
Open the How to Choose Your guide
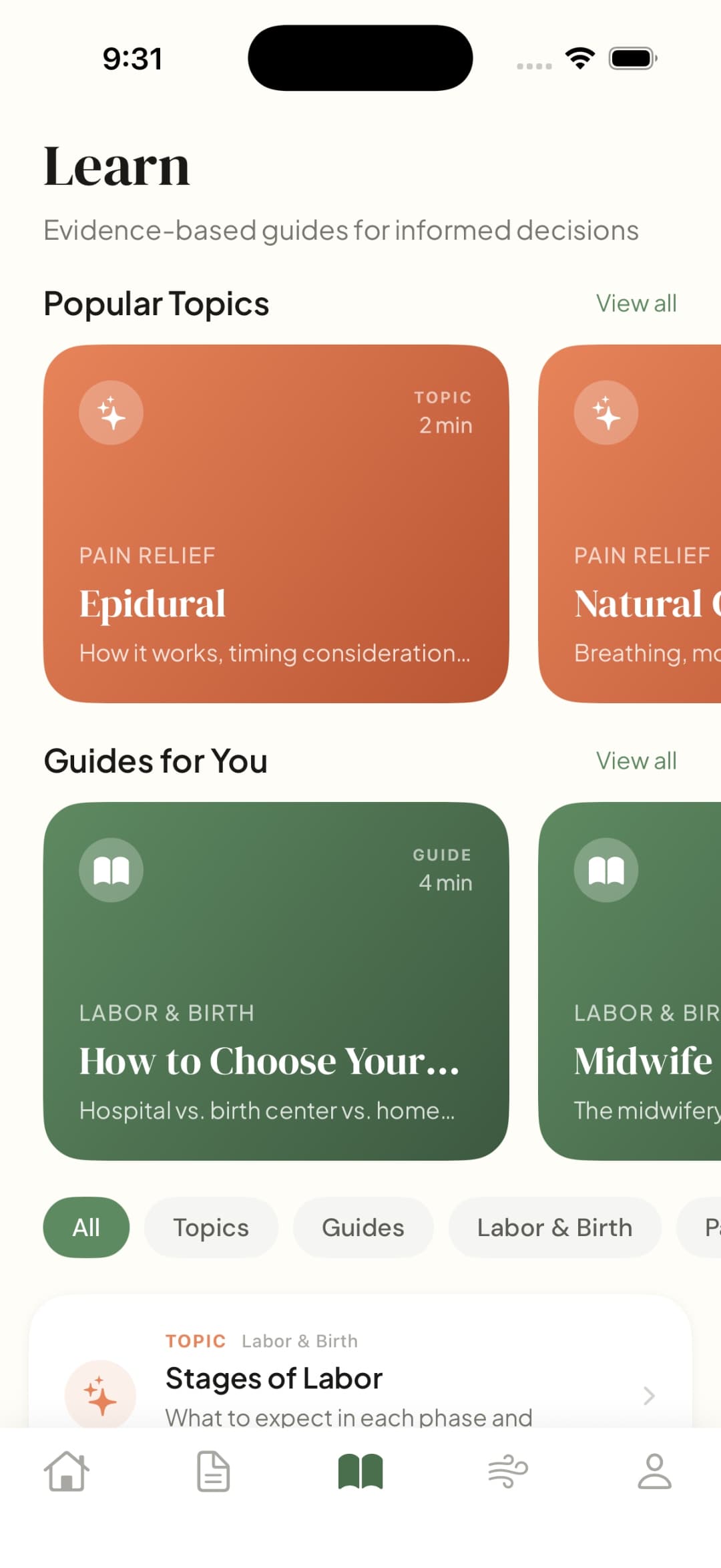tap(276, 981)
